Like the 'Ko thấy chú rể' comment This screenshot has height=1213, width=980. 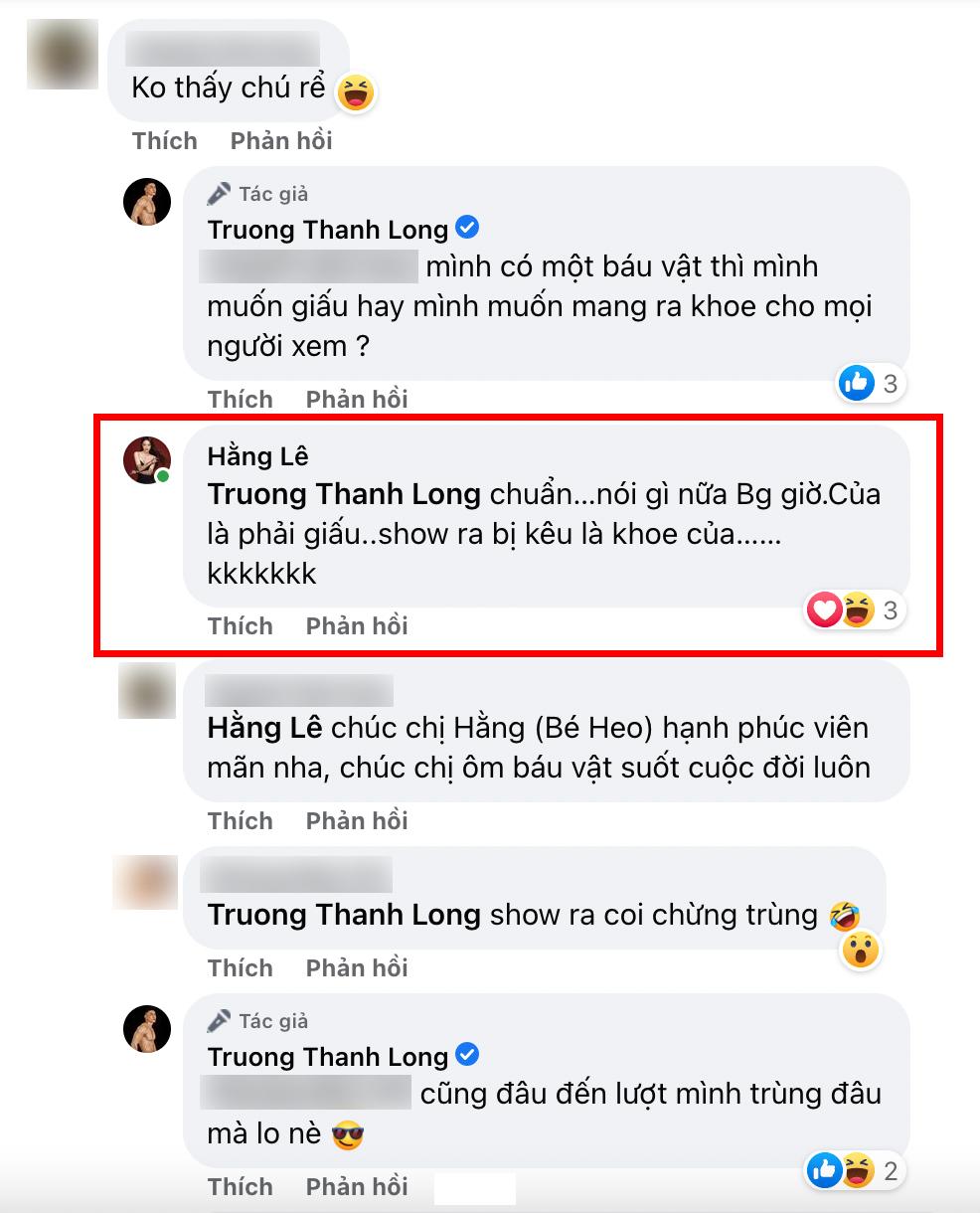point(164,141)
